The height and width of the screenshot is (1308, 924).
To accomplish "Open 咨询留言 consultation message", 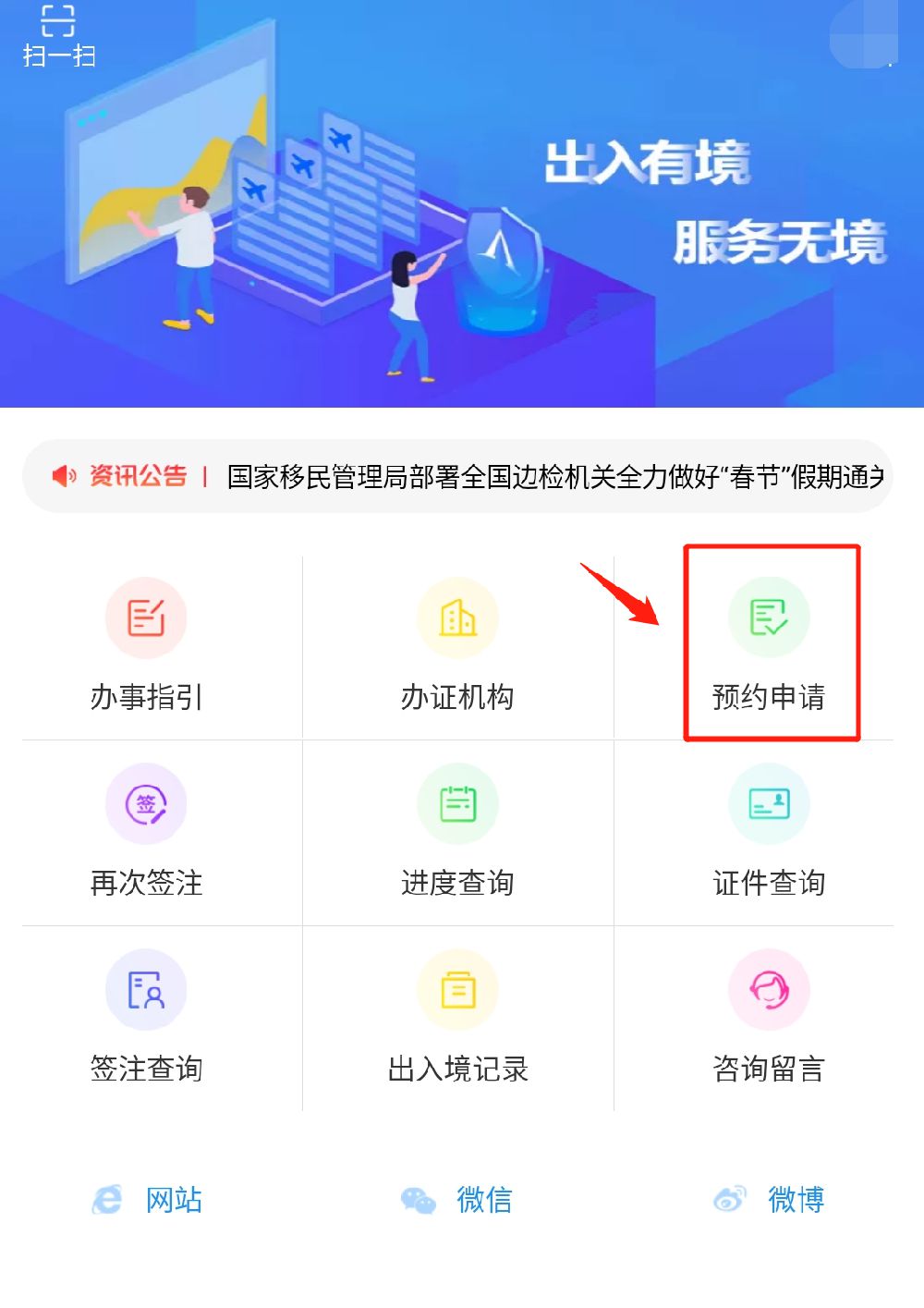I will pyautogui.click(x=769, y=1018).
